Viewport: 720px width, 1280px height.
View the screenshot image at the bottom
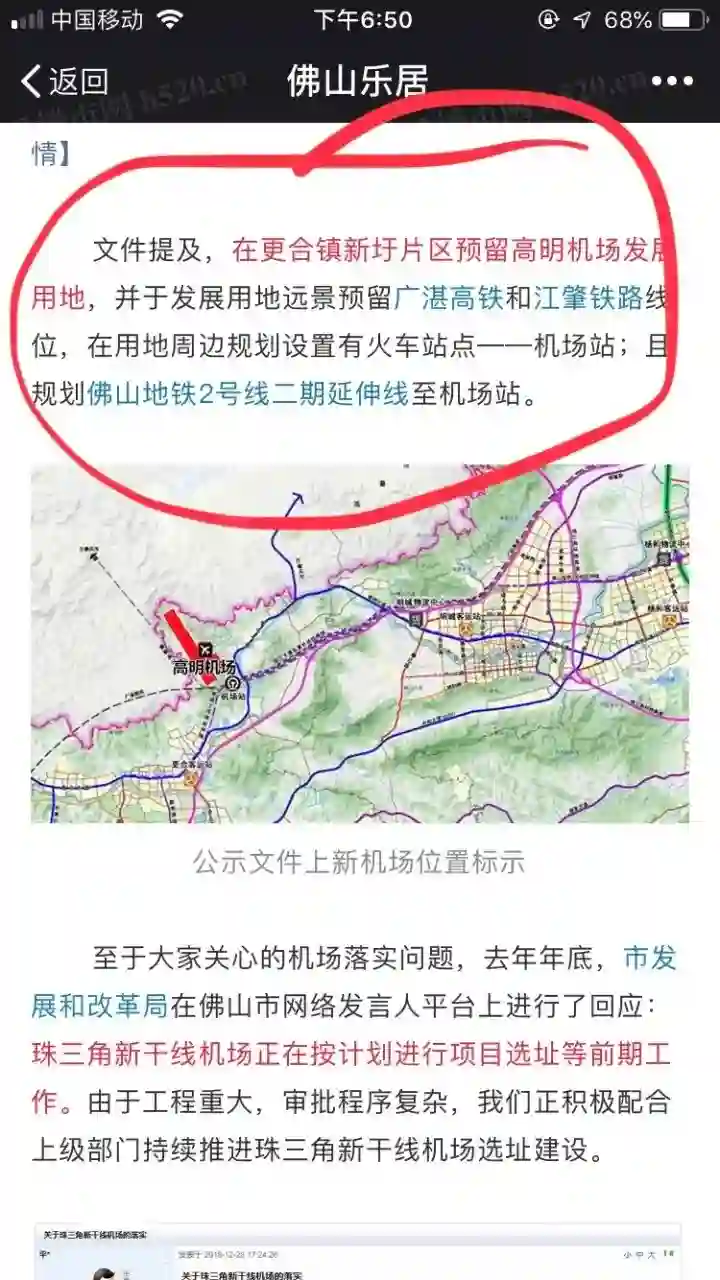pyautogui.click(x=358, y=1251)
